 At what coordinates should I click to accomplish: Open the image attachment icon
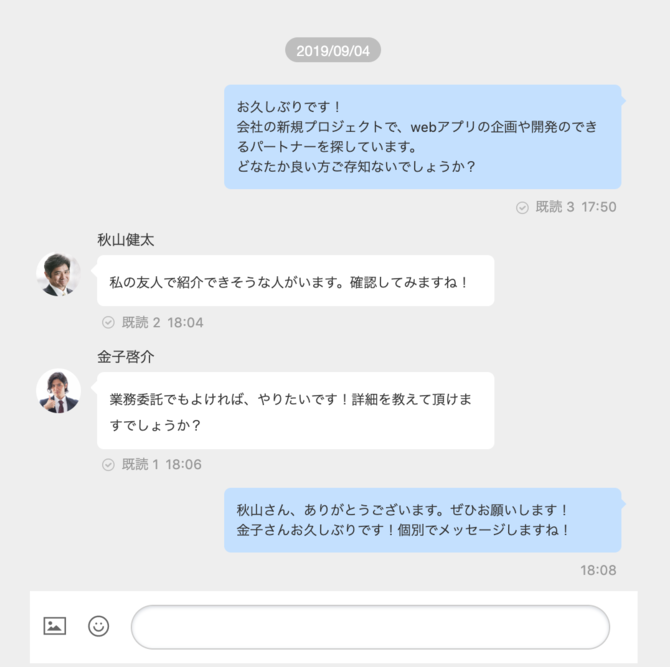click(55, 626)
